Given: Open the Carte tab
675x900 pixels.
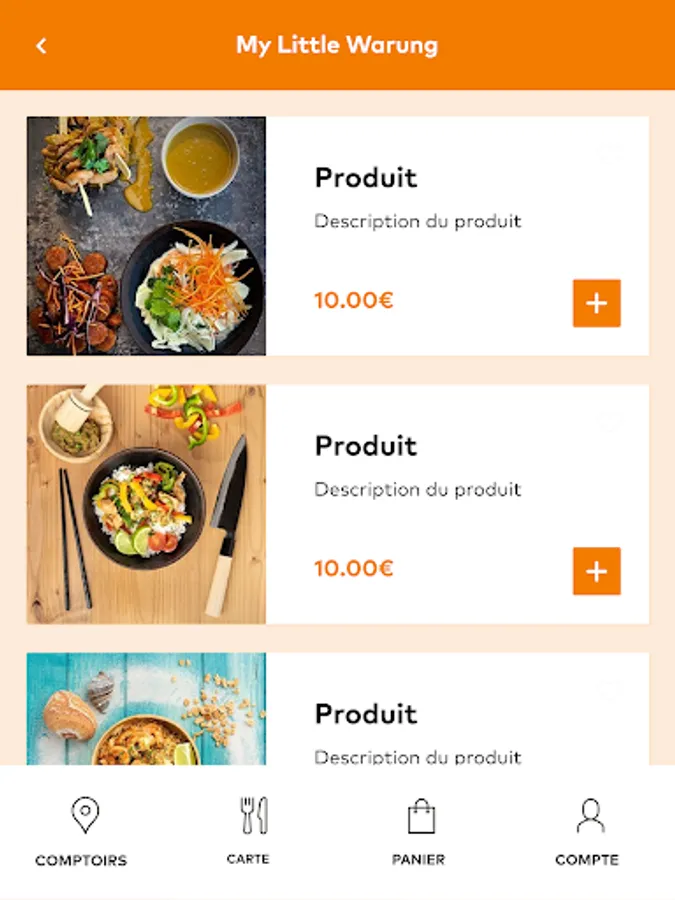Looking at the screenshot, I should [x=248, y=830].
